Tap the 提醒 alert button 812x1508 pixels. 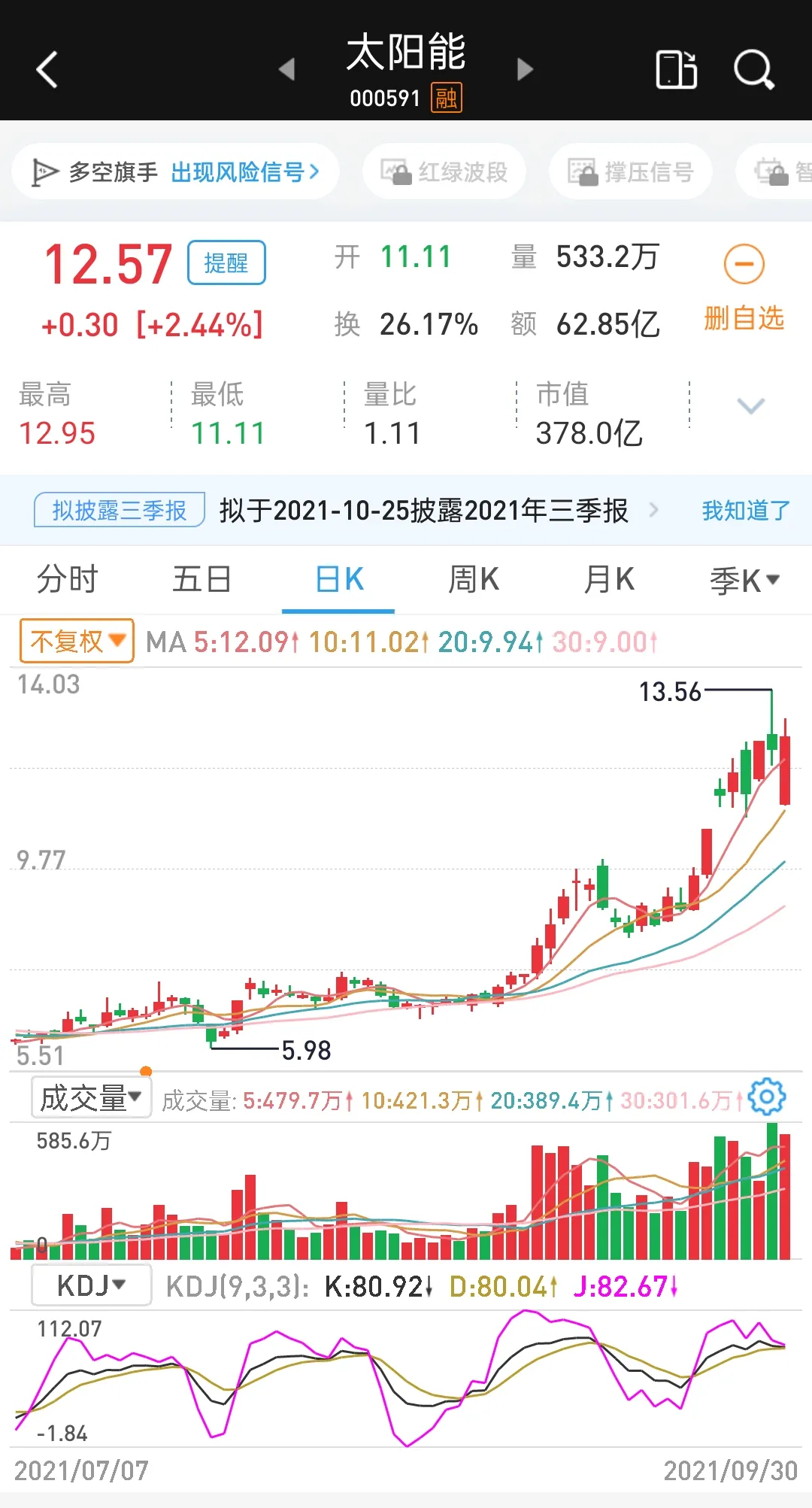[x=226, y=262]
